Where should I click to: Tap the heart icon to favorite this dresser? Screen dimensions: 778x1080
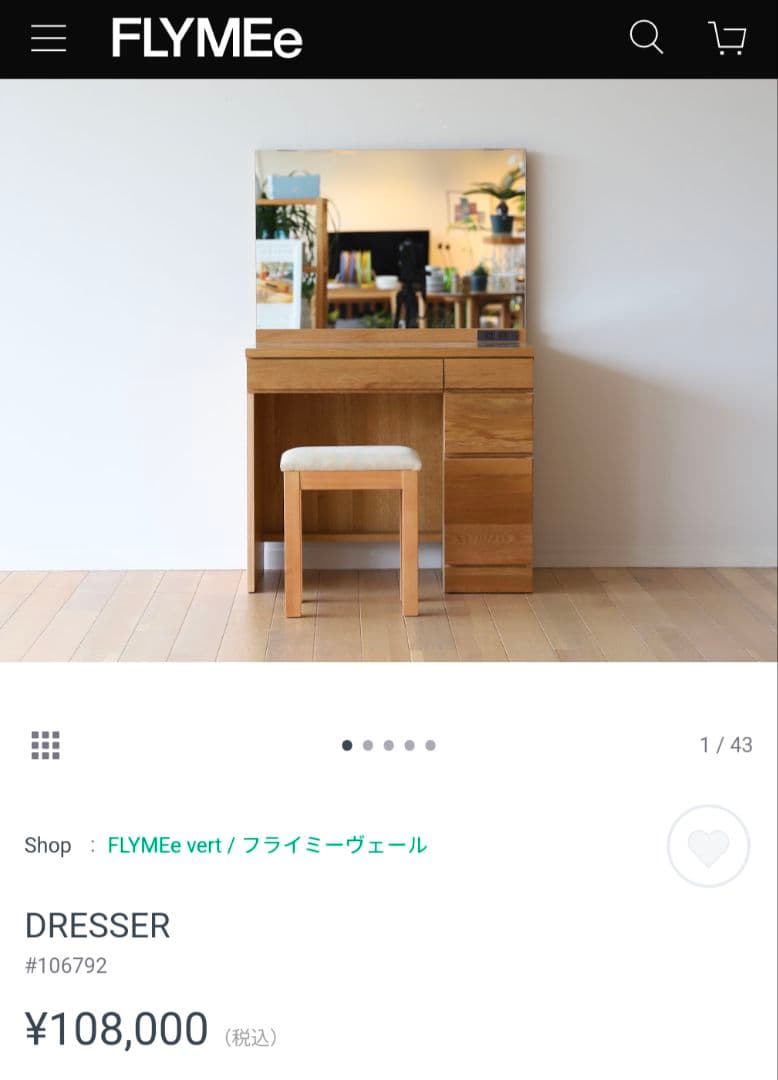pyautogui.click(x=708, y=845)
